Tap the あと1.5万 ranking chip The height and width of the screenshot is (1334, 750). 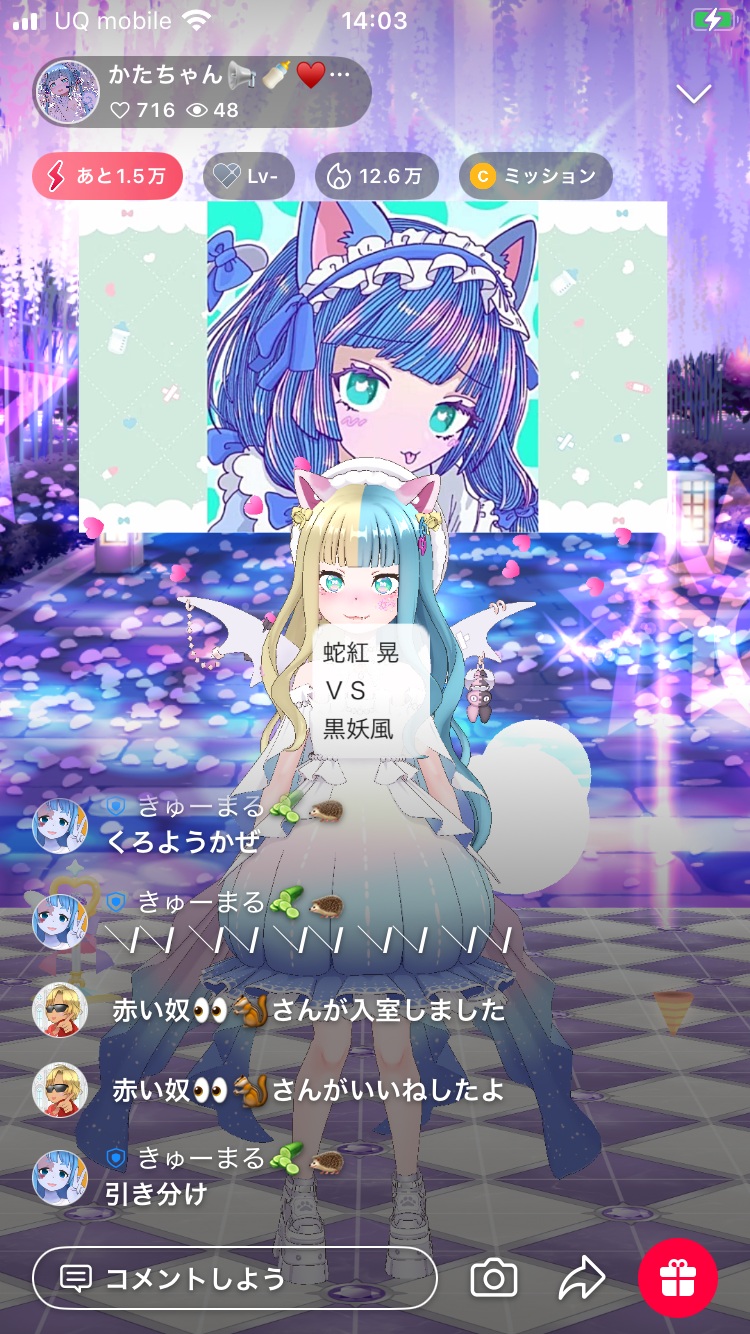pyautogui.click(x=107, y=177)
